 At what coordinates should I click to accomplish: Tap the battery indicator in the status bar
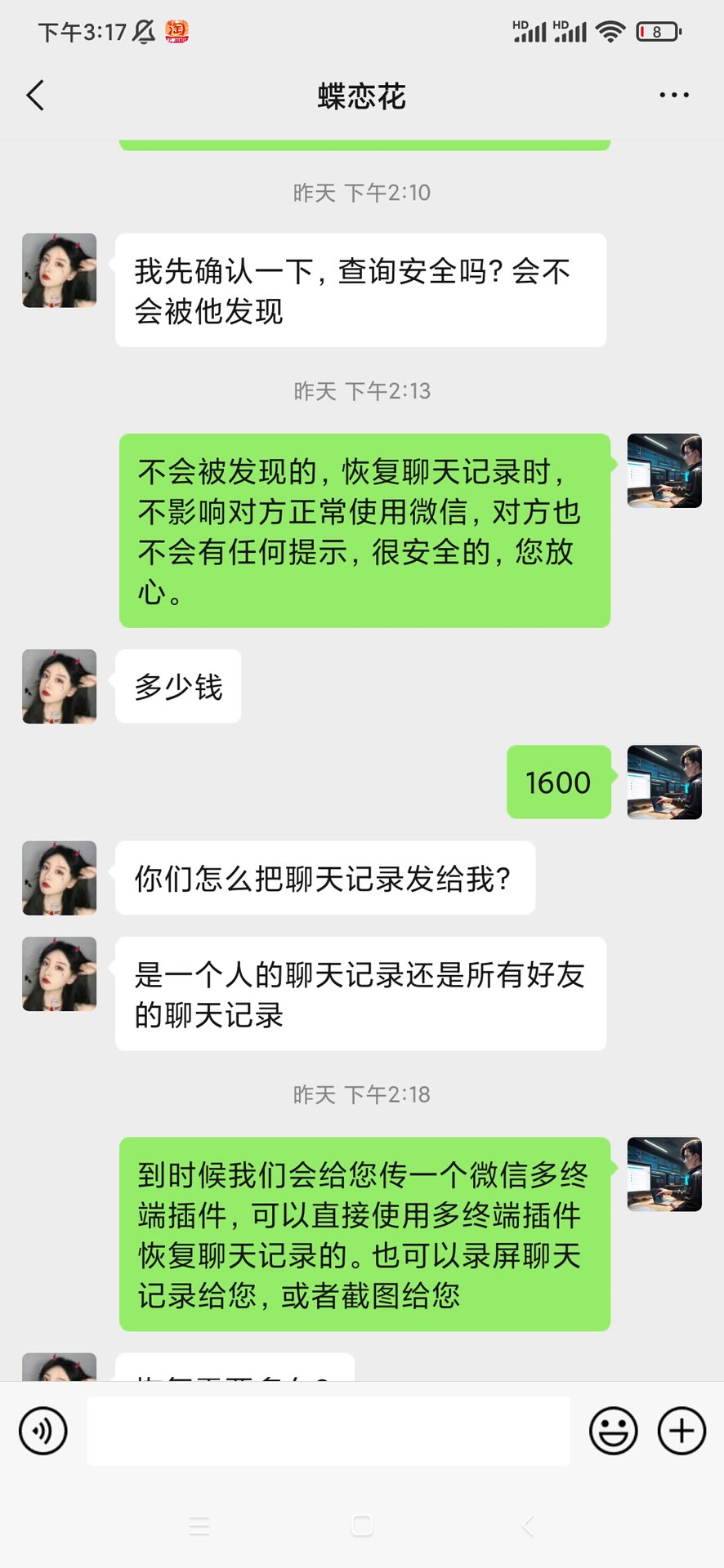click(660, 31)
